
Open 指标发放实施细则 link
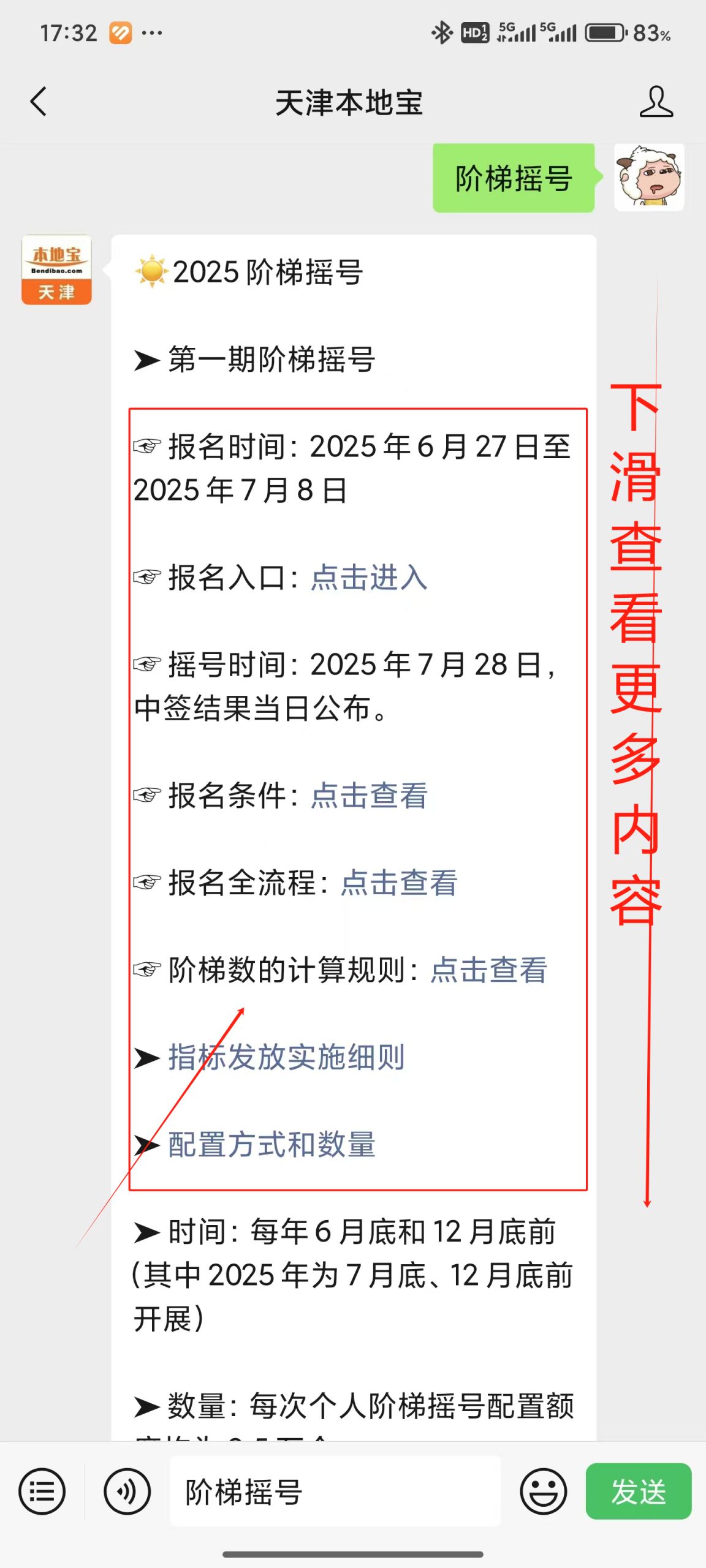pyautogui.click(x=286, y=1057)
